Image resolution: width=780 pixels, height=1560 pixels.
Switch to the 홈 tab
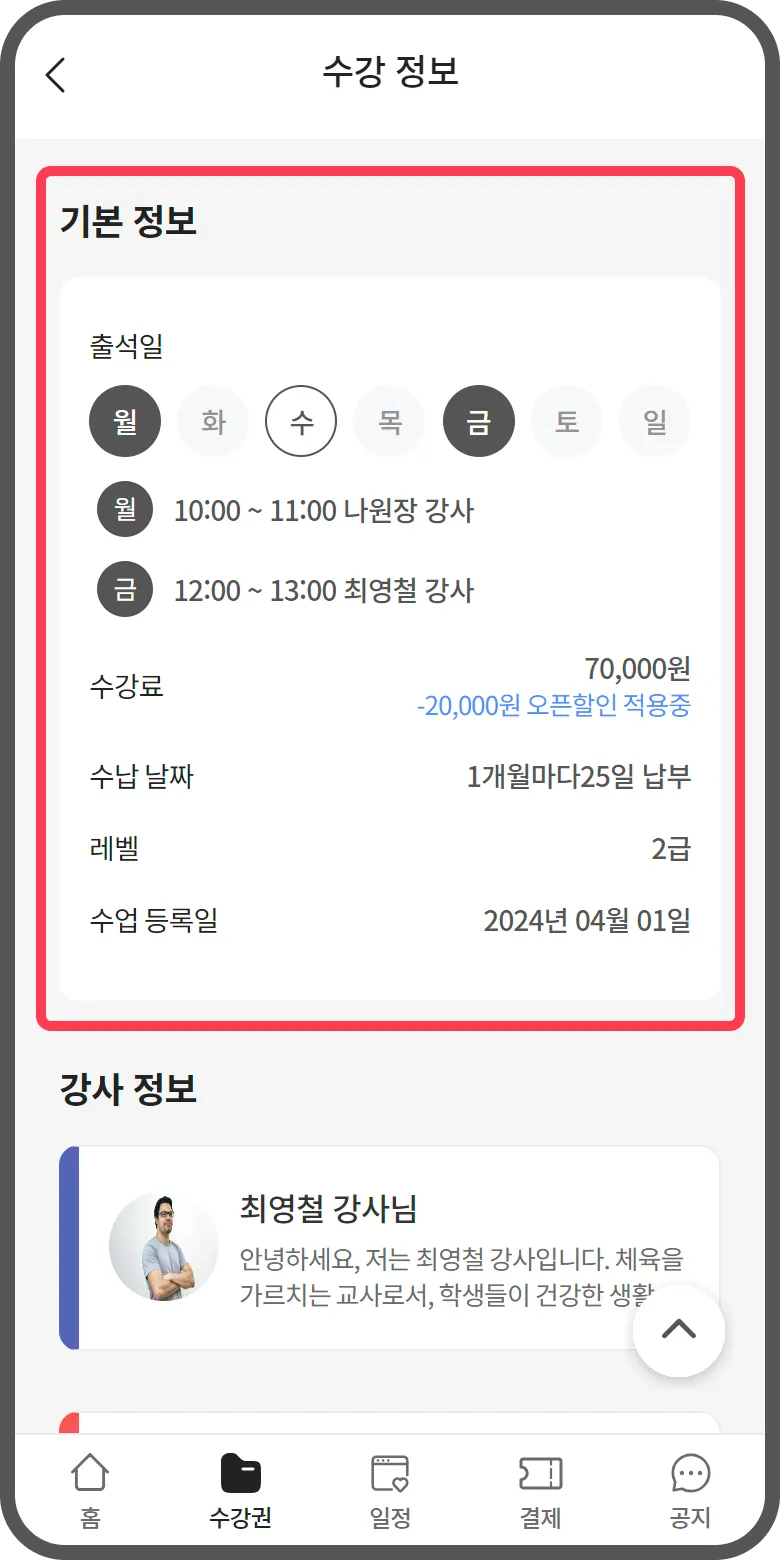[90, 1490]
